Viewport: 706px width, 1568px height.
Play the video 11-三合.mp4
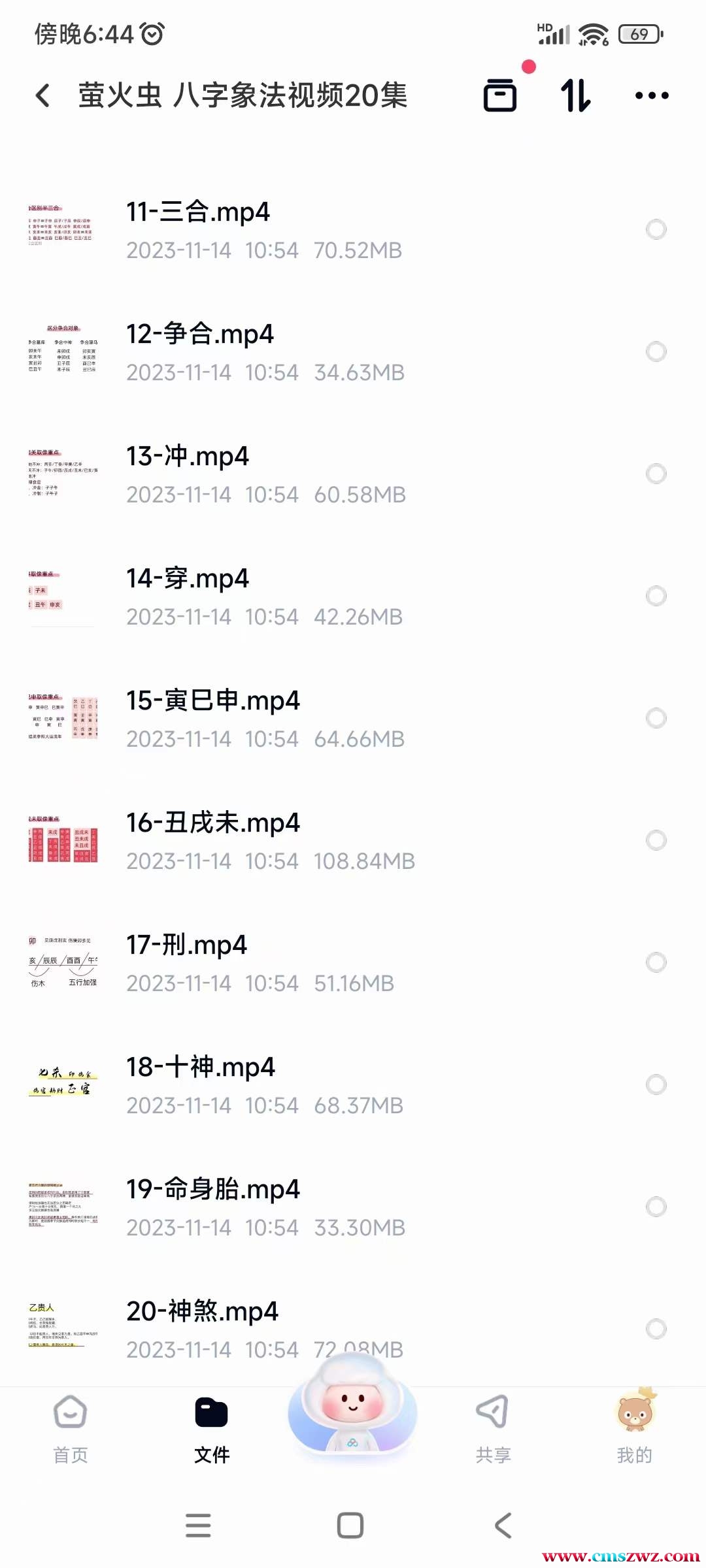click(x=197, y=212)
